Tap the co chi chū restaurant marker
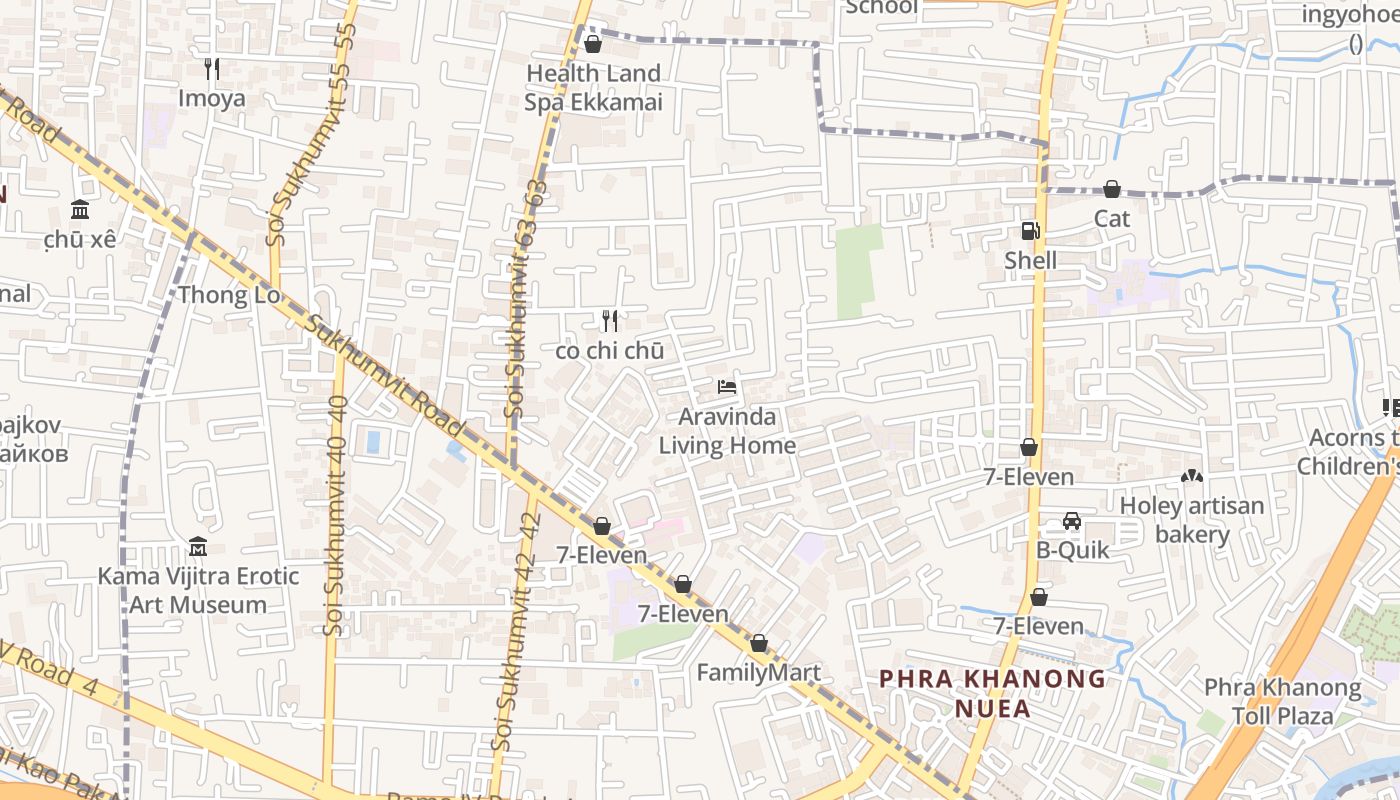 coord(610,321)
